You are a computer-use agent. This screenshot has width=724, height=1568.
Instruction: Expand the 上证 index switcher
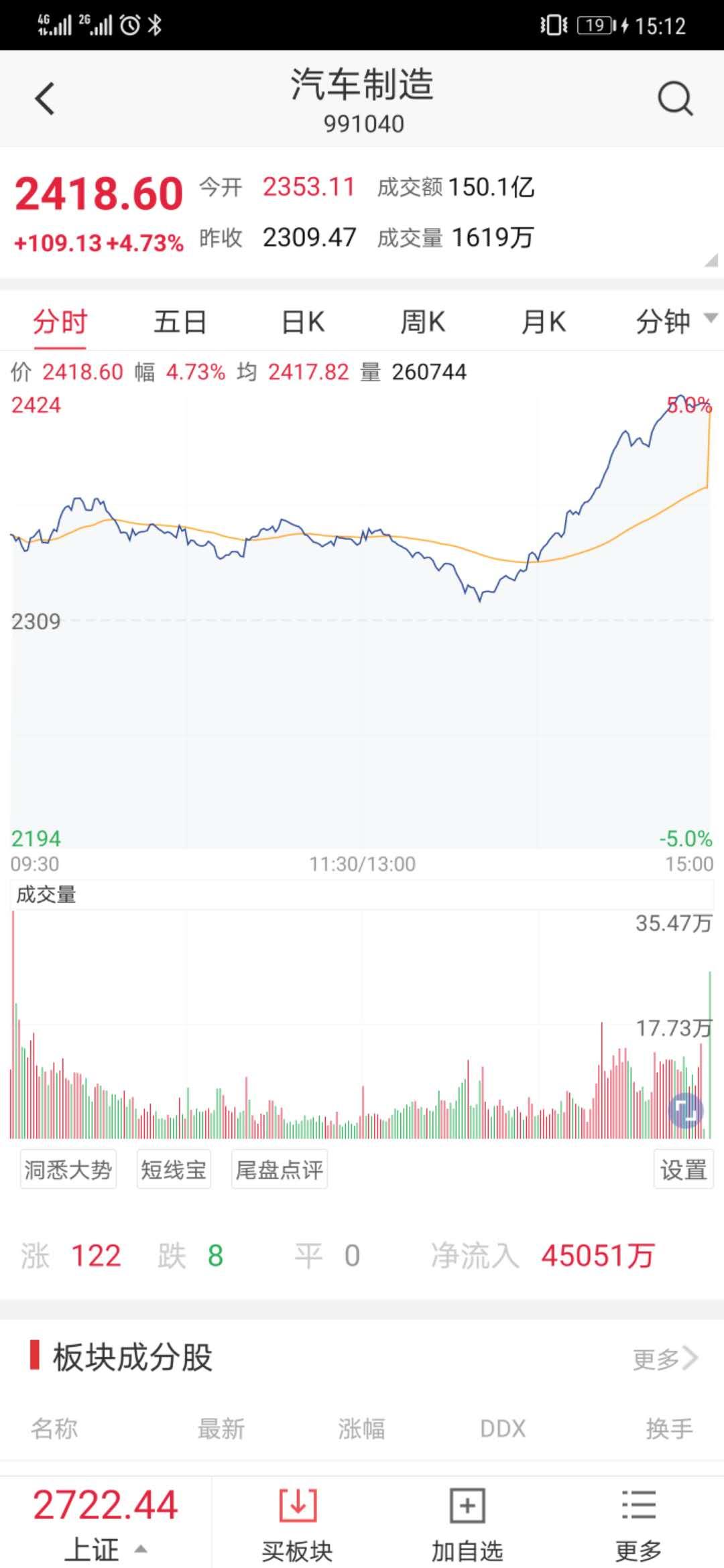[x=106, y=1549]
